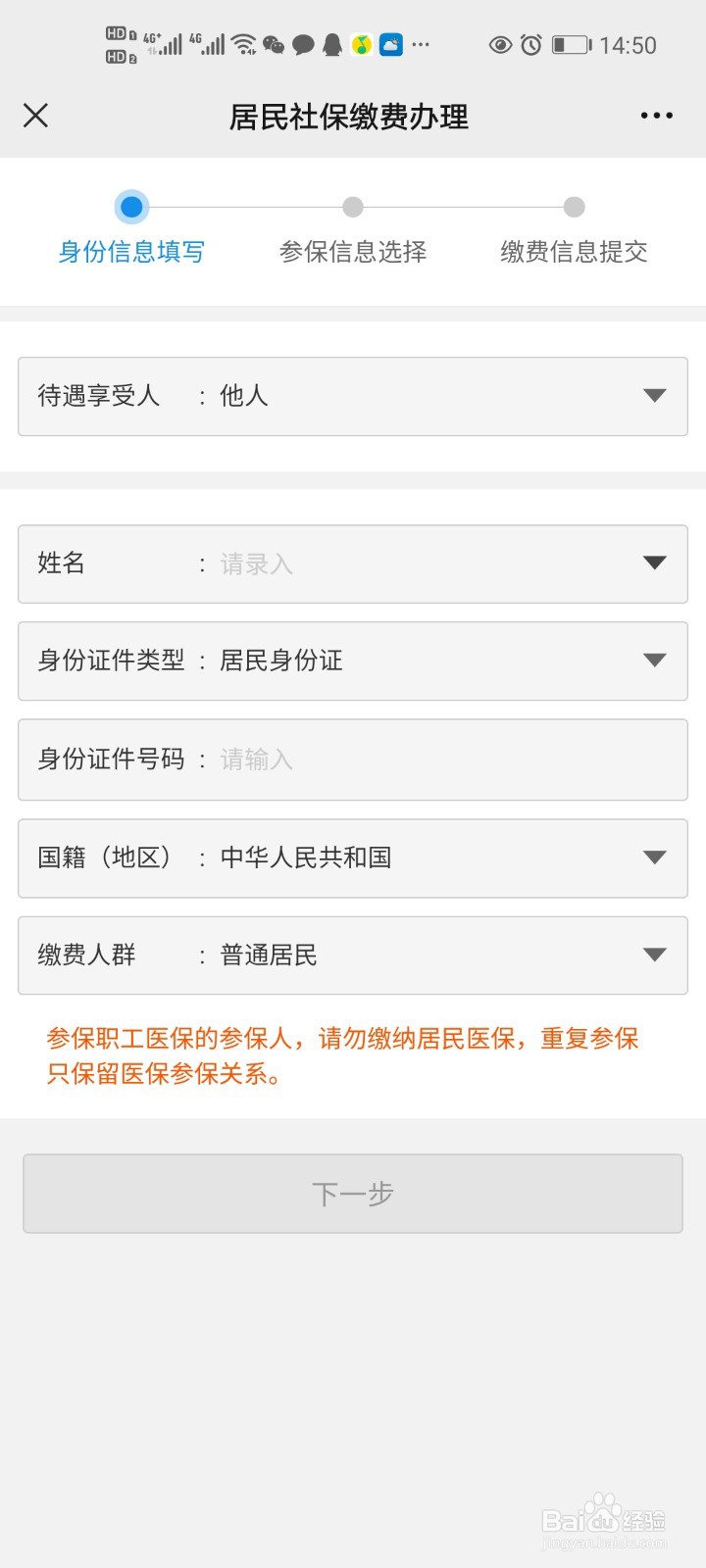This screenshot has height=1568, width=706.
Task: Tap the 下一步 button
Action: (353, 1194)
